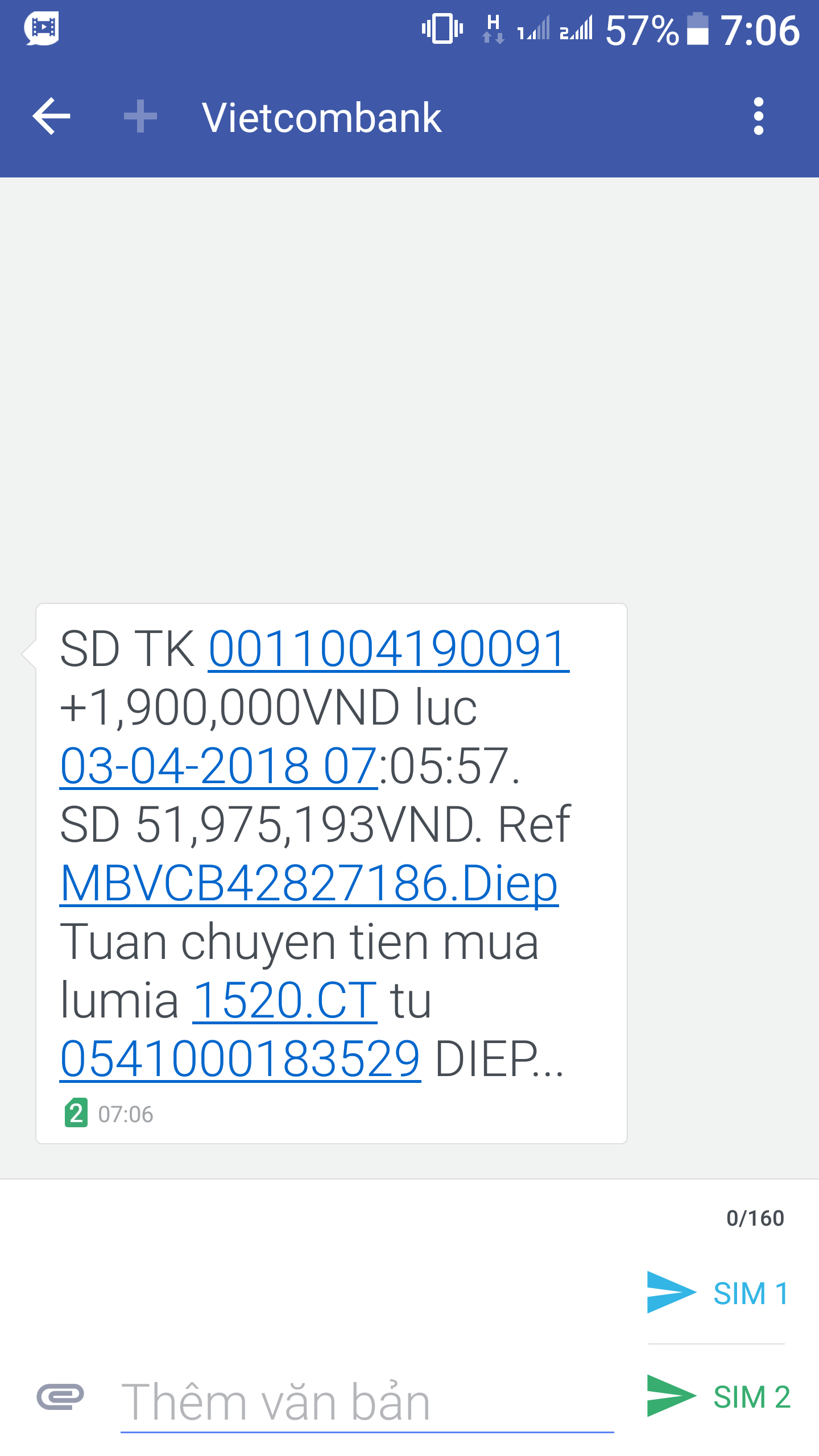Tap the account number 0011004190091 link
Viewport: 819px width, 1456px height.
388,650
